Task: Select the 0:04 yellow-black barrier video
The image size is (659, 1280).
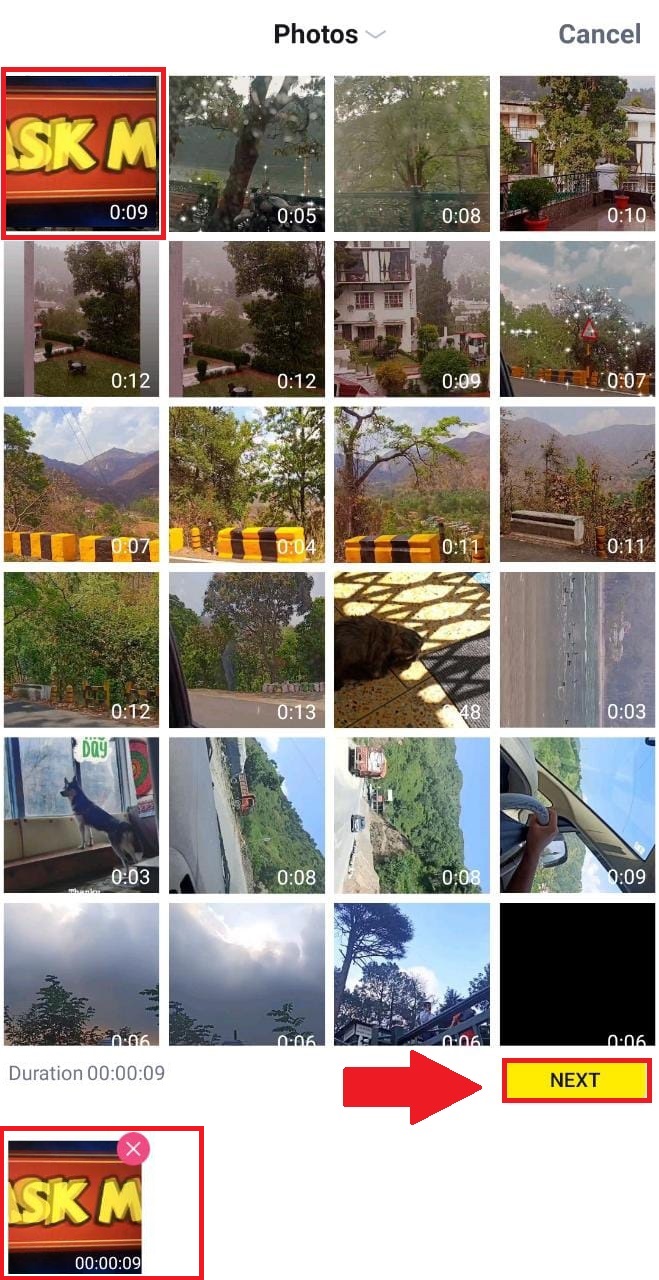Action: point(246,484)
